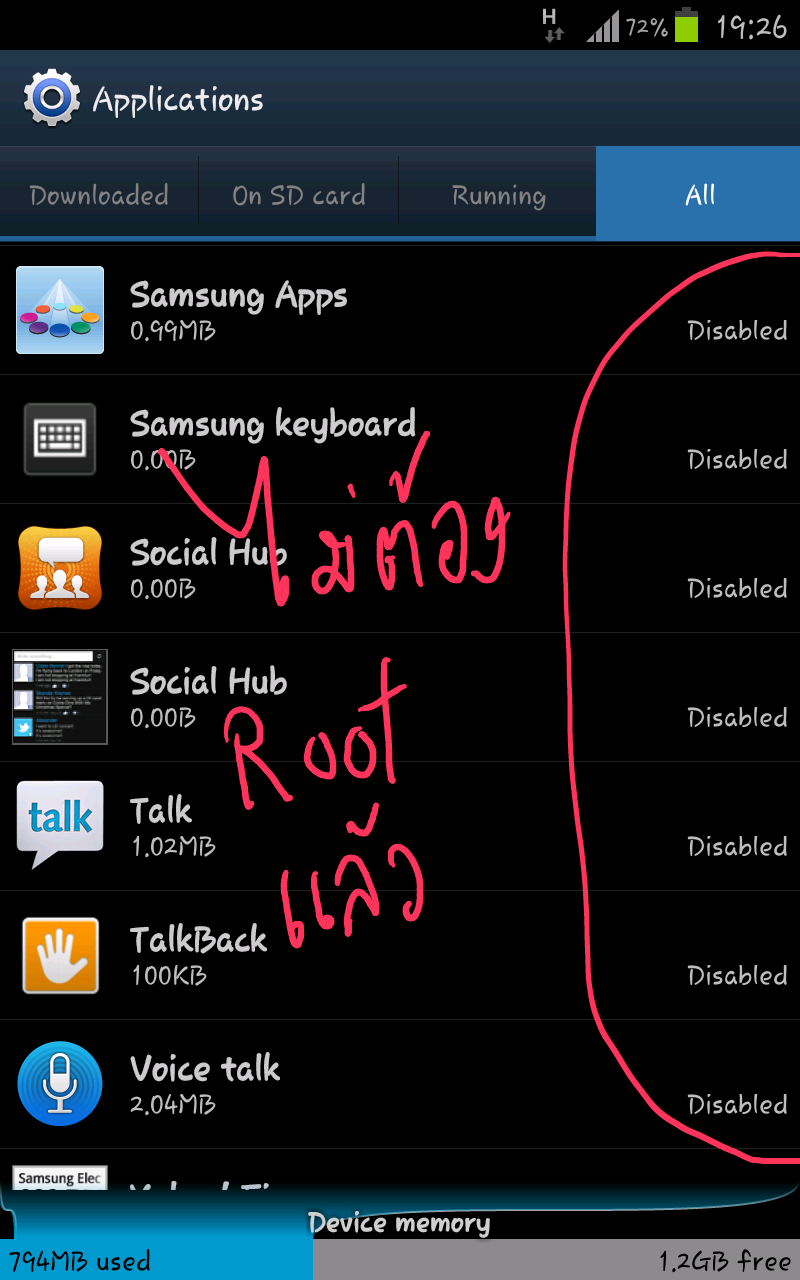The height and width of the screenshot is (1280, 800).
Task: View the Talk app info
Action: pyautogui.click(x=400, y=827)
